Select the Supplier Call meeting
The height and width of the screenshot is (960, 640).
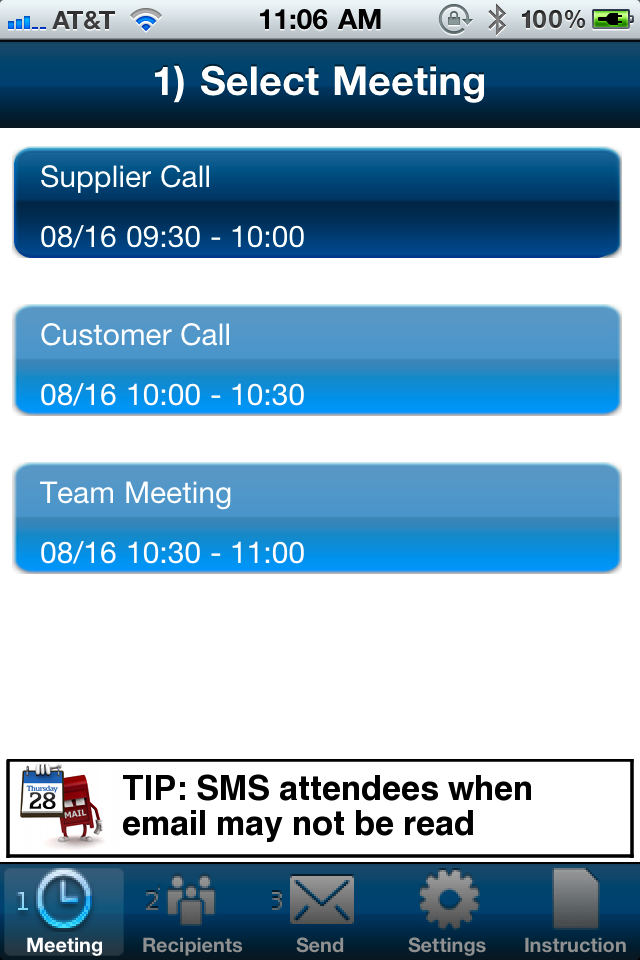(x=317, y=203)
